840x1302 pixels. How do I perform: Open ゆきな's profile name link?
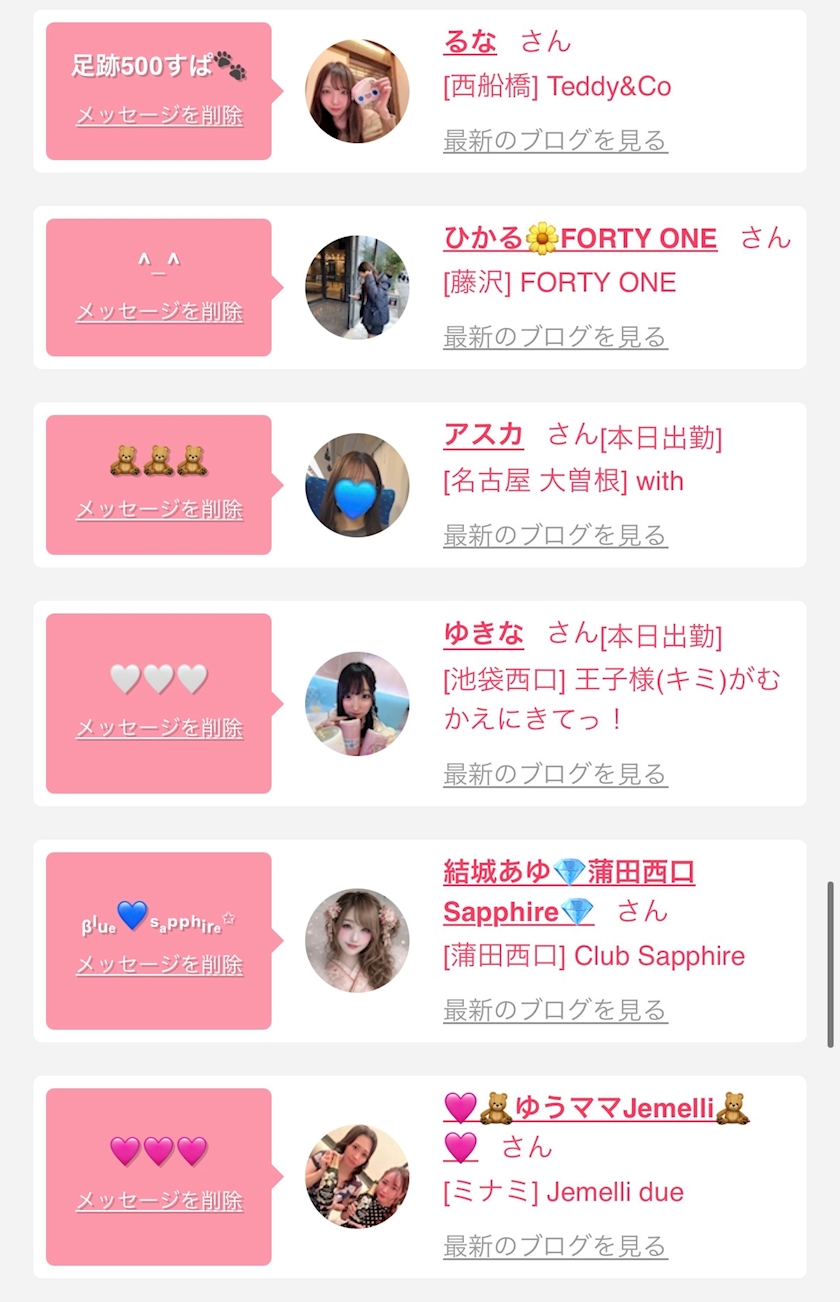483,632
